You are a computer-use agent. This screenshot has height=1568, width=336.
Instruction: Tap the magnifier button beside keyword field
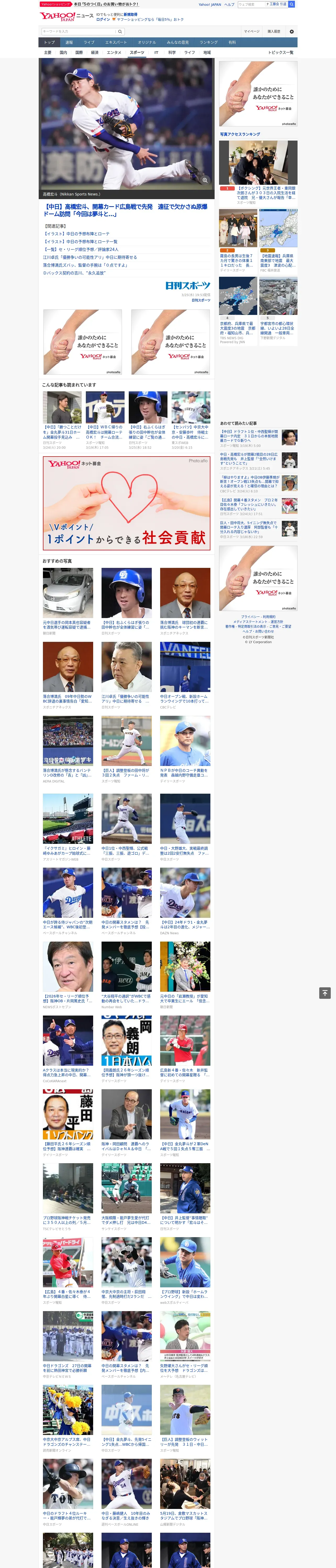tap(120, 32)
